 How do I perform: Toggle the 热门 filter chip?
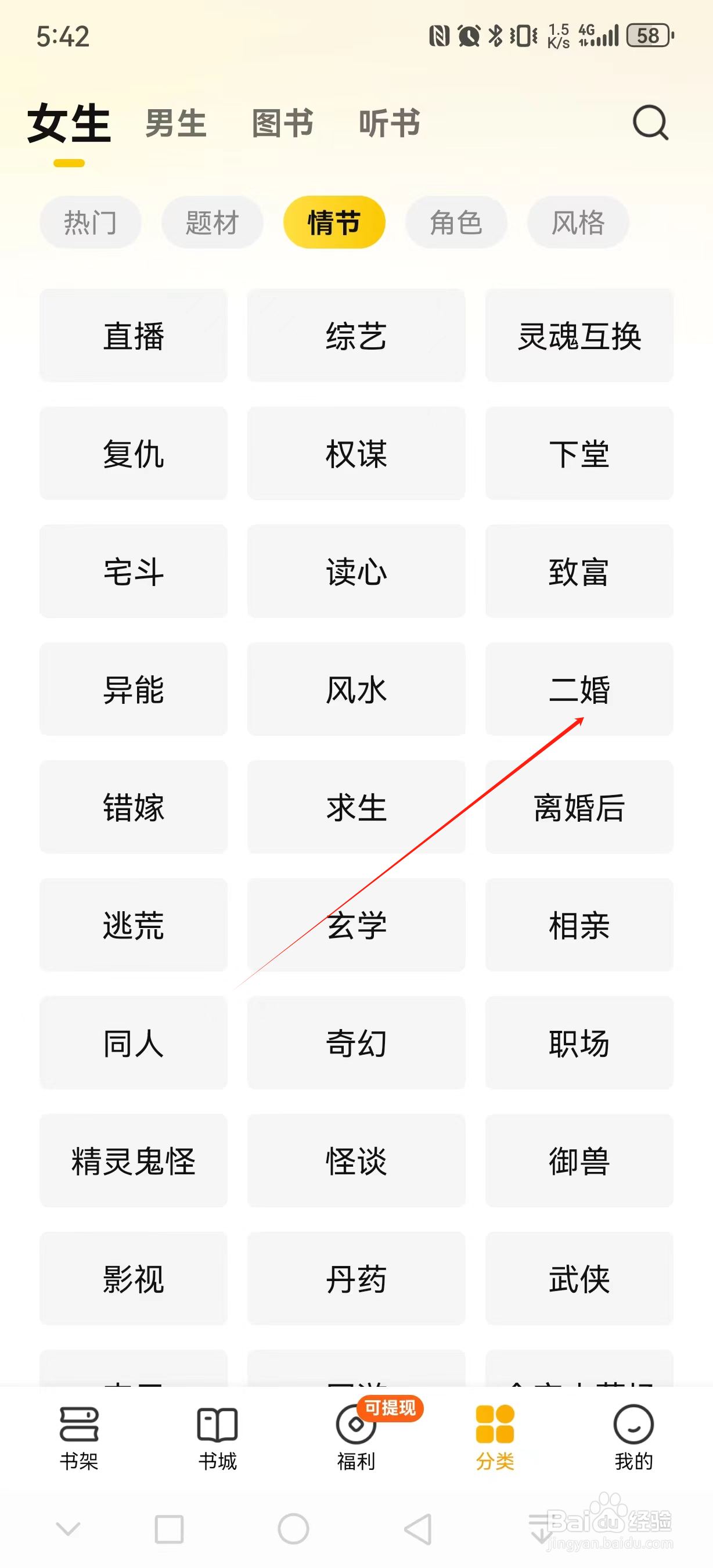coord(90,222)
